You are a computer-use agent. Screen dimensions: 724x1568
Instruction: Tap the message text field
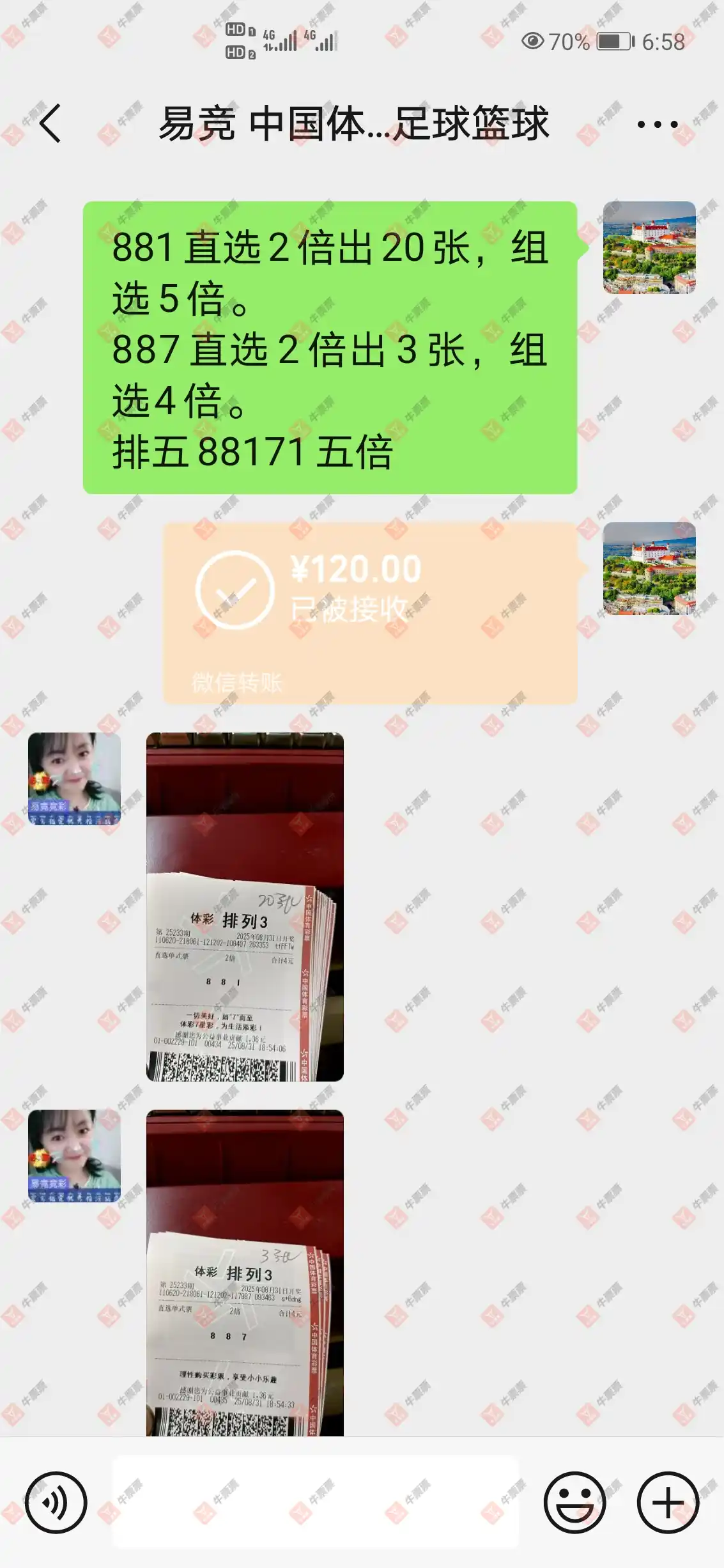coord(316,1502)
